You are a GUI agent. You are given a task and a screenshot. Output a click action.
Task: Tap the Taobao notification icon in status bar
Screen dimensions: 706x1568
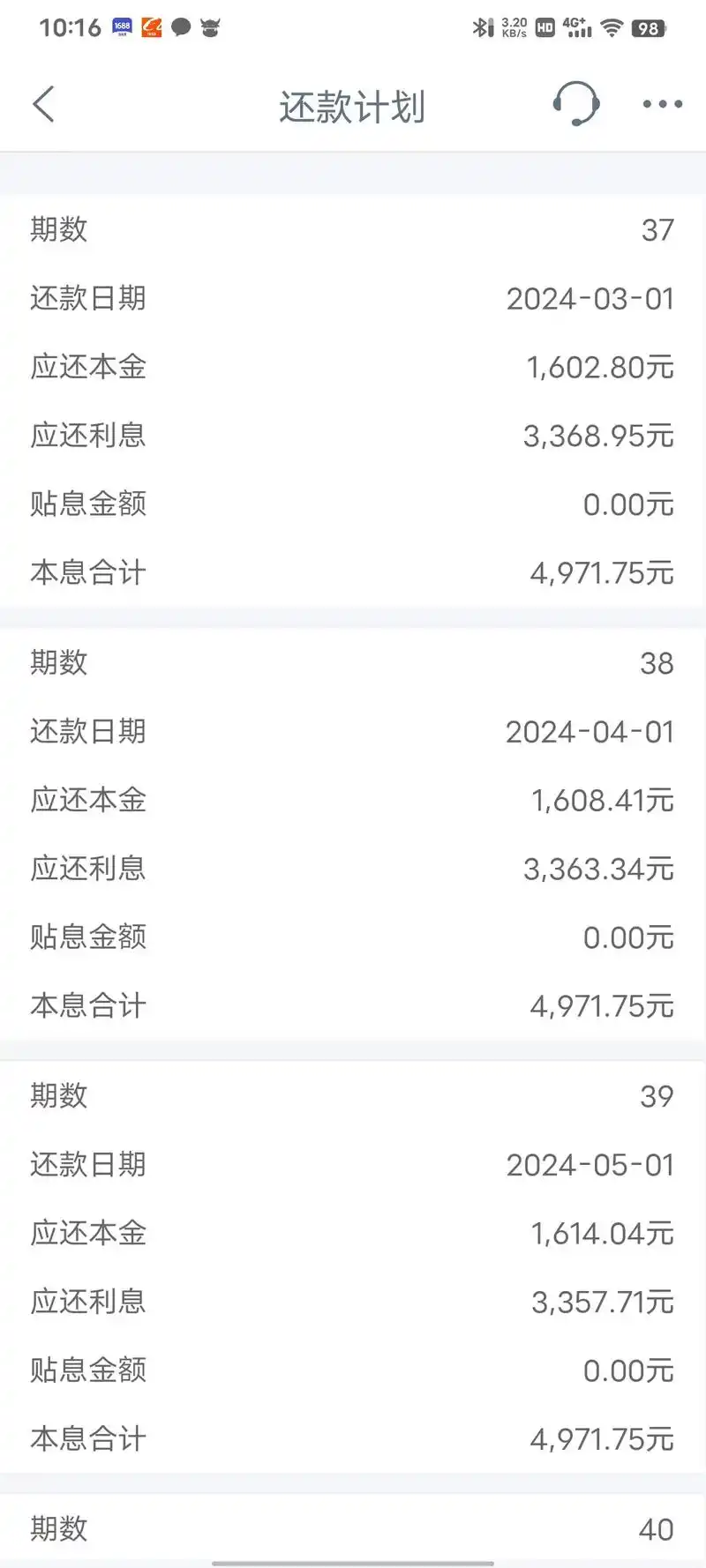pyautogui.click(x=150, y=26)
